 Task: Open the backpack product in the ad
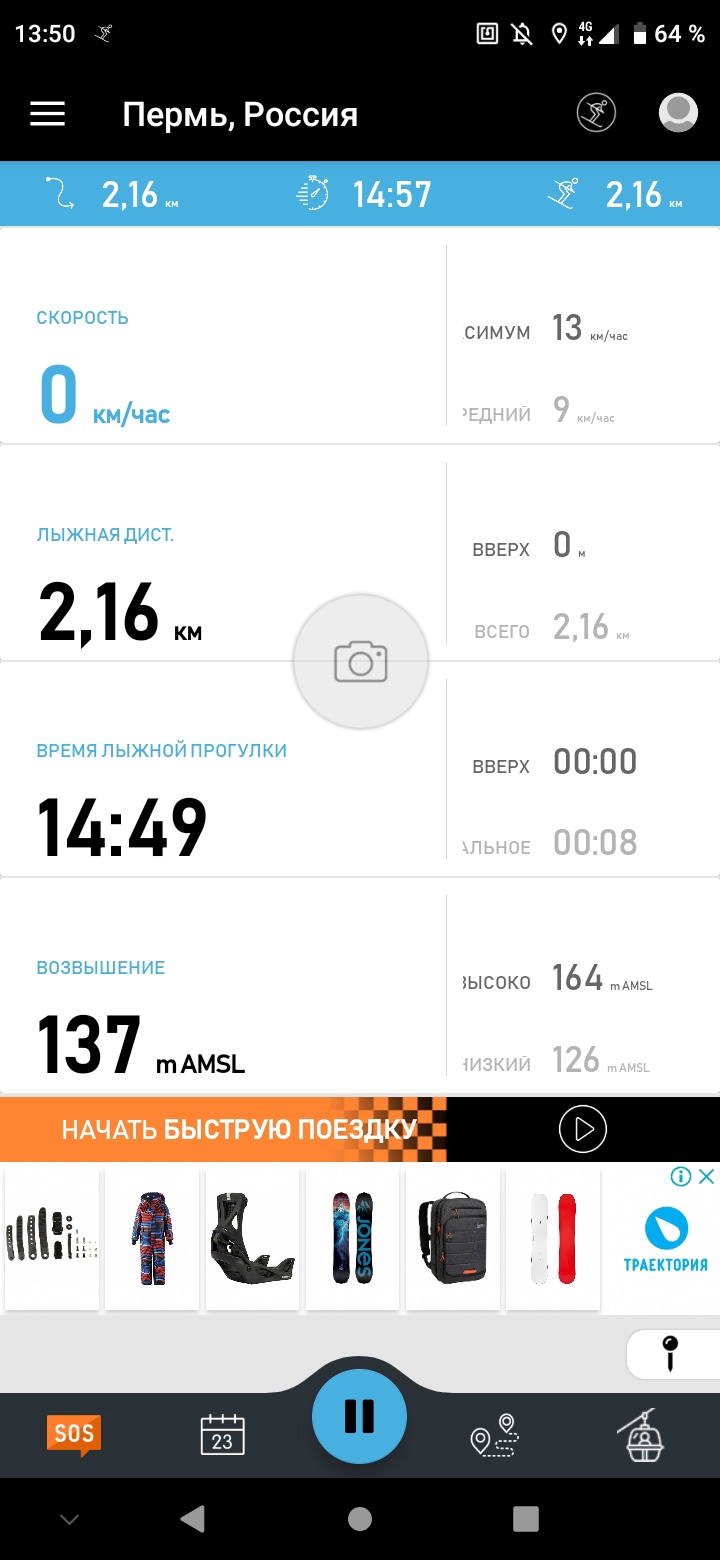click(452, 1238)
